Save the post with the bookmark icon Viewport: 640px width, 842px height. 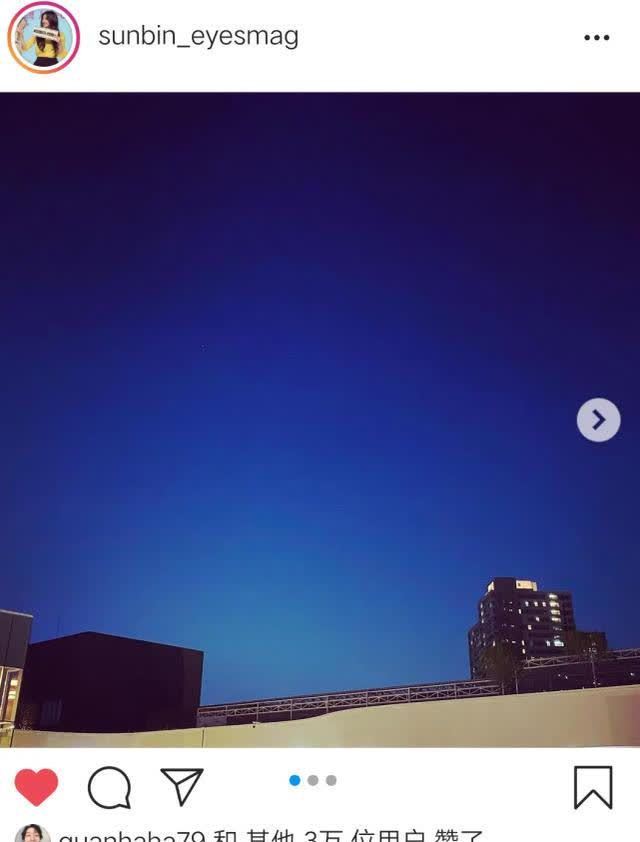(x=593, y=787)
